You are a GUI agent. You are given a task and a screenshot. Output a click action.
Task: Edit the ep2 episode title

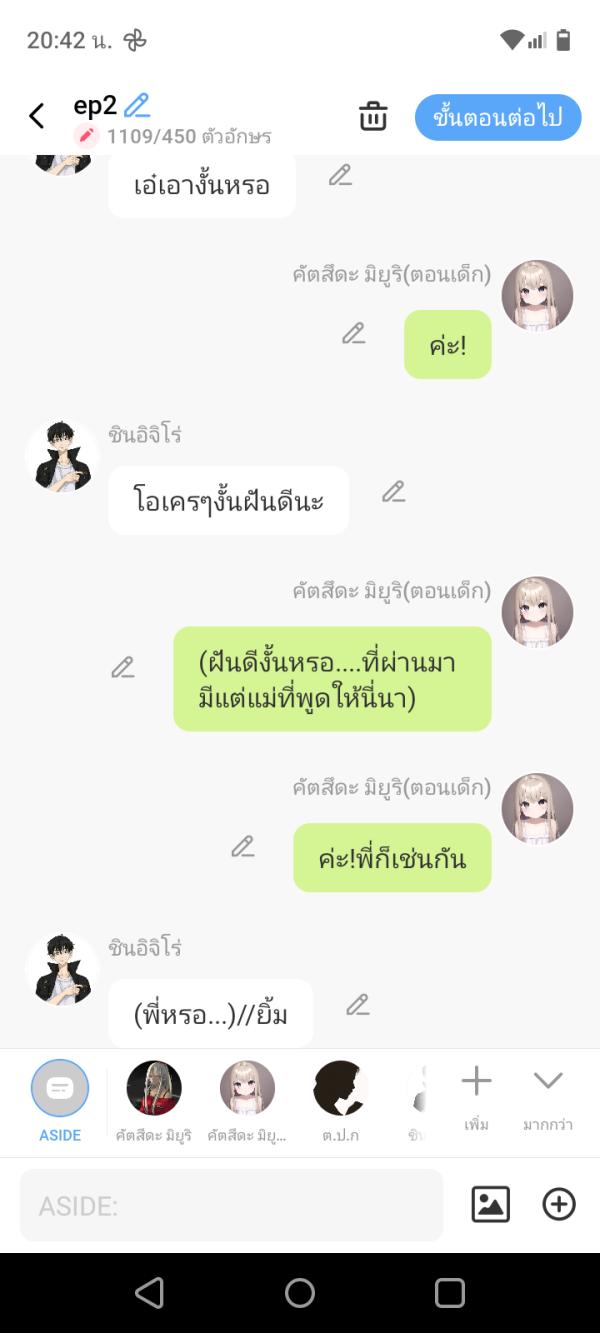click(137, 104)
